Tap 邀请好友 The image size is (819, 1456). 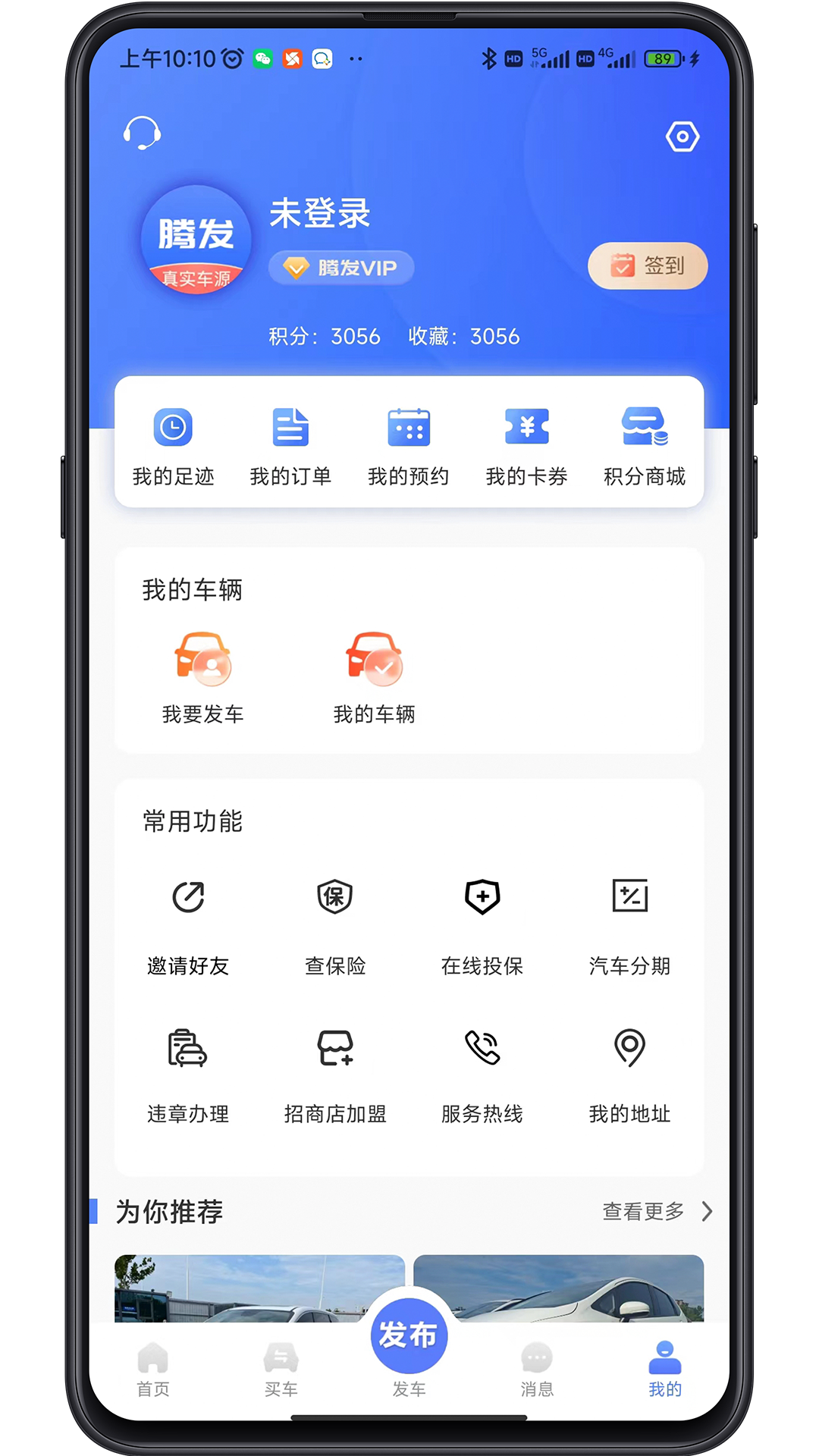[x=188, y=927]
